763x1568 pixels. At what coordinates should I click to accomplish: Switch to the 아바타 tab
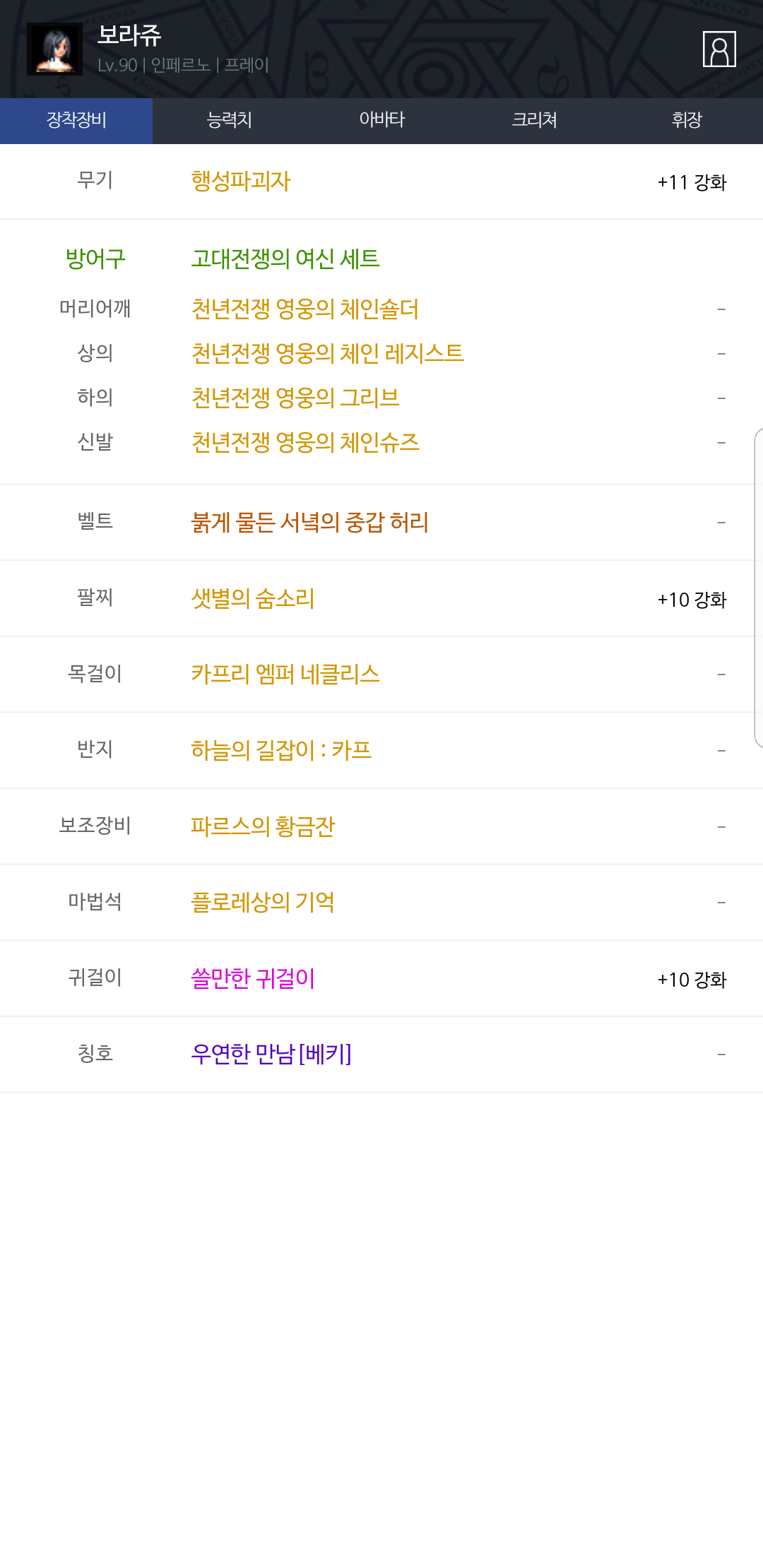[381, 121]
